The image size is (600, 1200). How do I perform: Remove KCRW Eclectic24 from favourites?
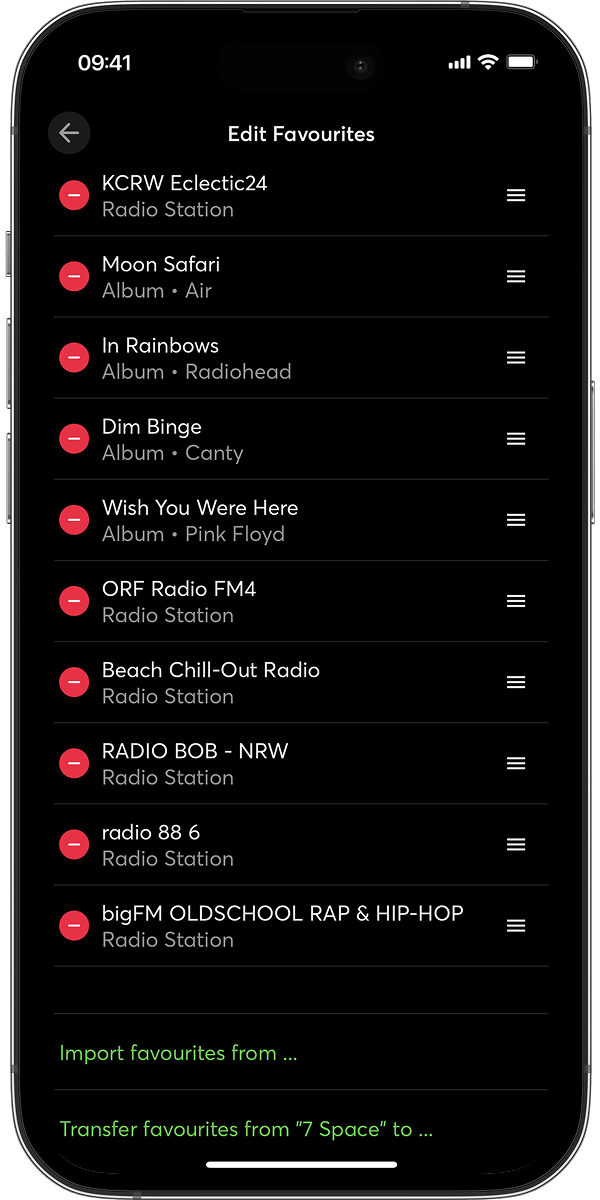point(74,195)
